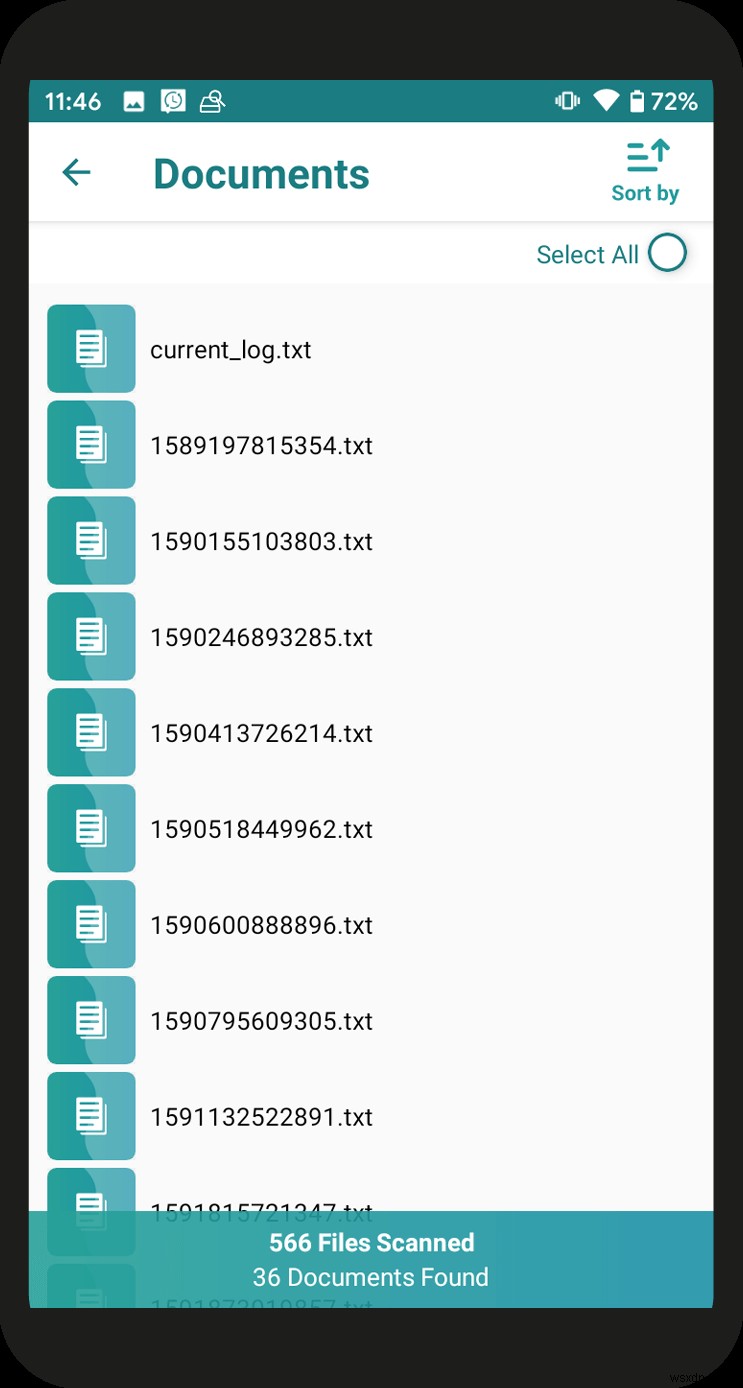Open the current_log.txt file

pos(231,349)
